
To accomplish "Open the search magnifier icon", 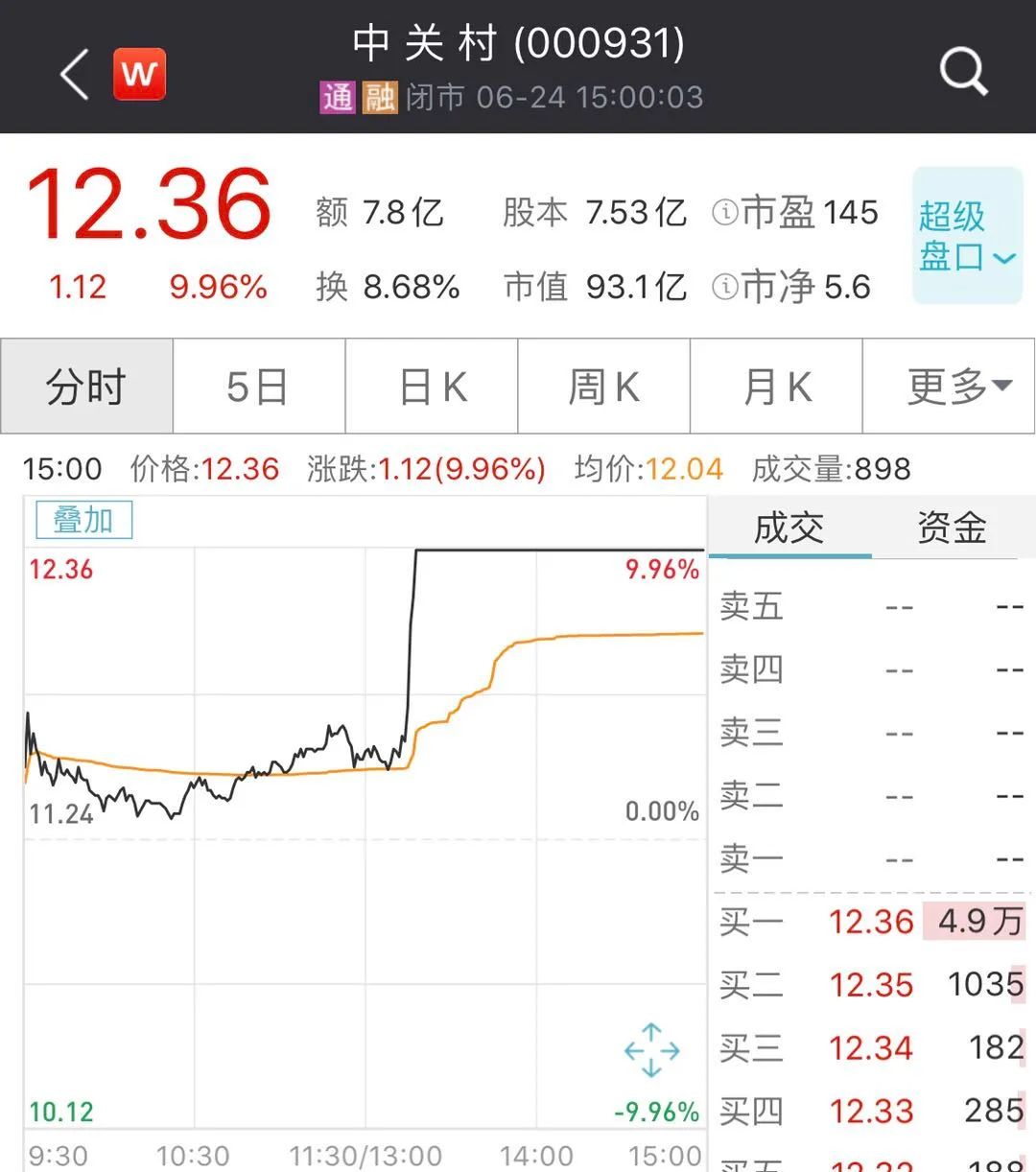I will pyautogui.click(x=962, y=72).
